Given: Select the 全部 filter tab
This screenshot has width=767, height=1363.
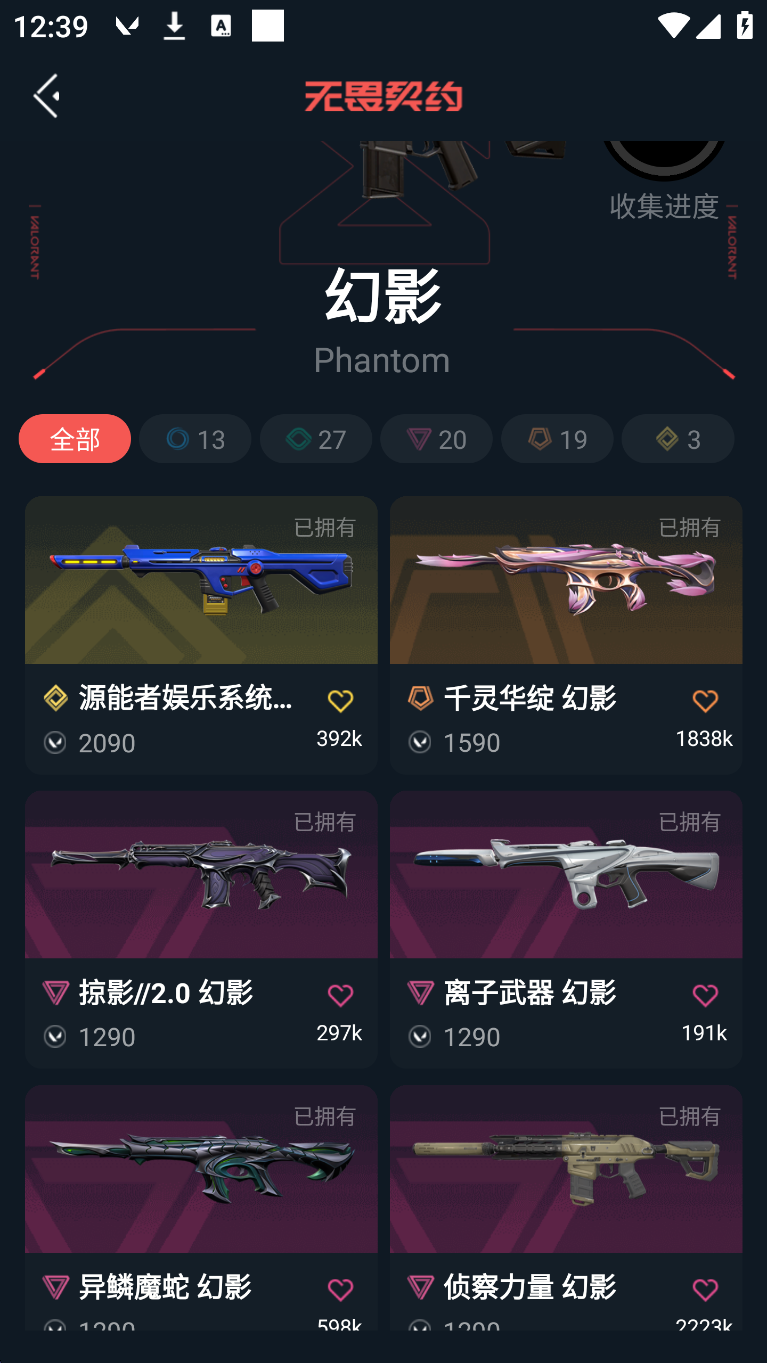Looking at the screenshot, I should [x=74, y=438].
